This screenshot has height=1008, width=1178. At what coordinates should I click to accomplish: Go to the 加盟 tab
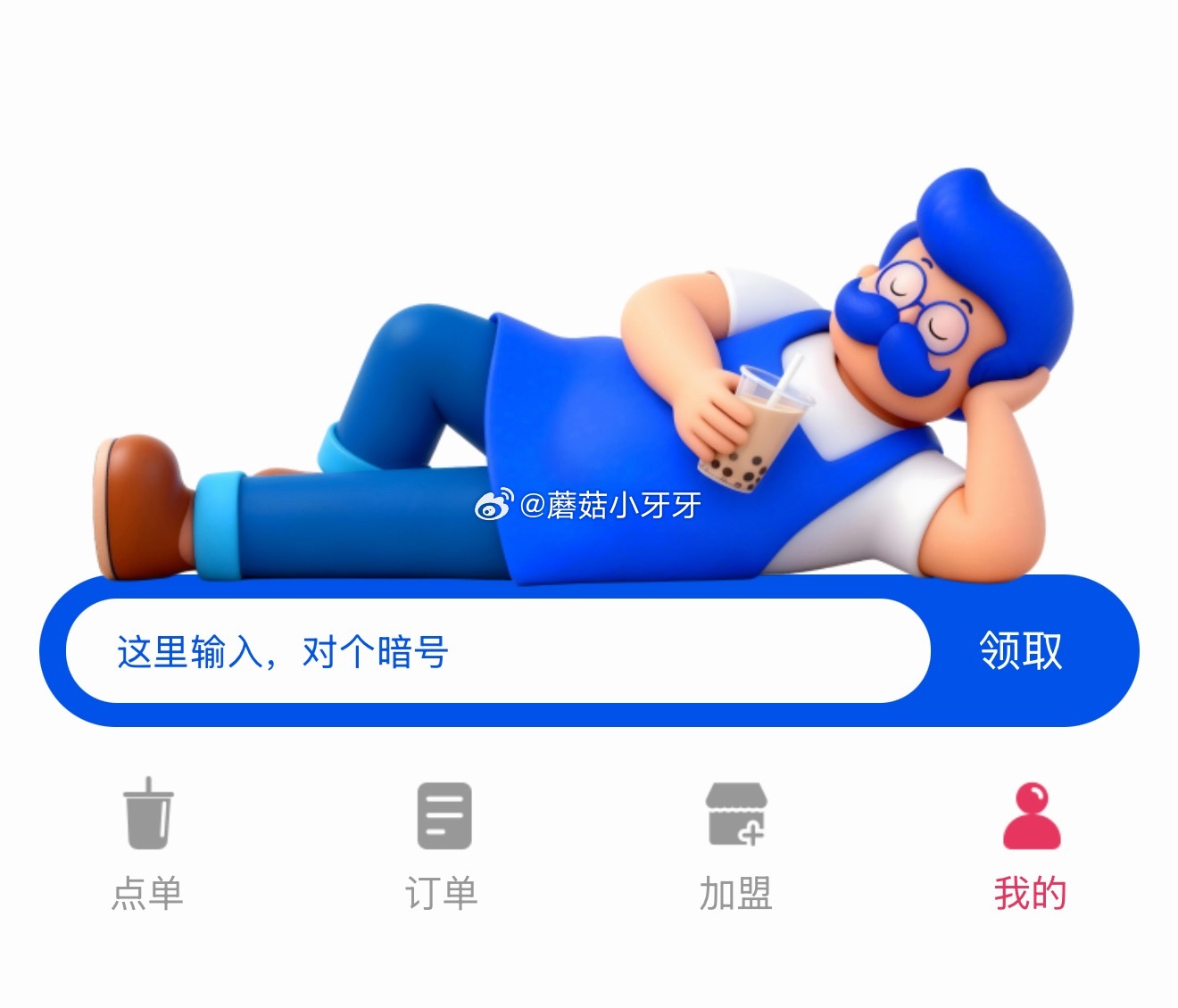736,843
